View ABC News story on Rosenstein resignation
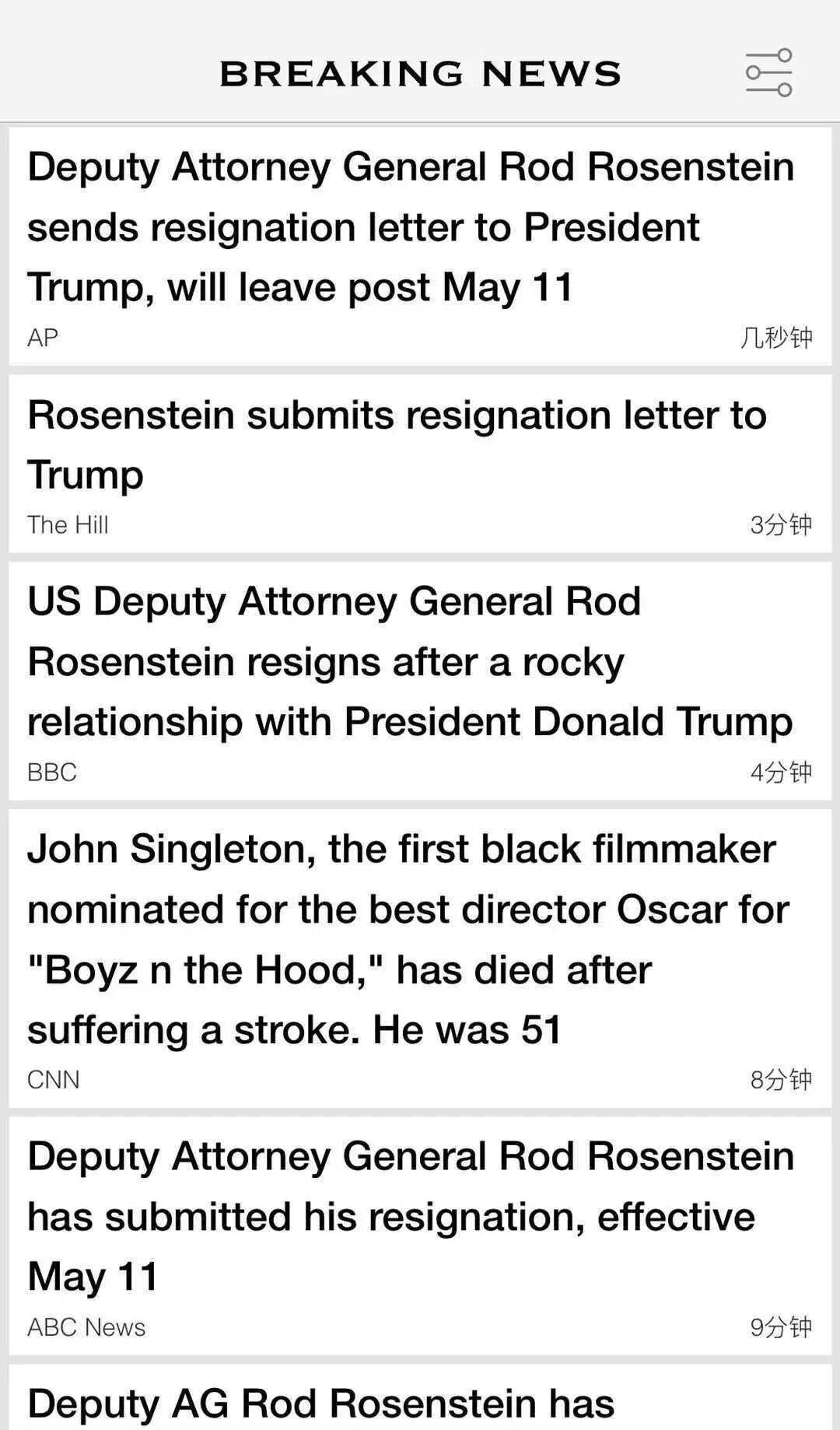 pyautogui.click(x=411, y=1216)
